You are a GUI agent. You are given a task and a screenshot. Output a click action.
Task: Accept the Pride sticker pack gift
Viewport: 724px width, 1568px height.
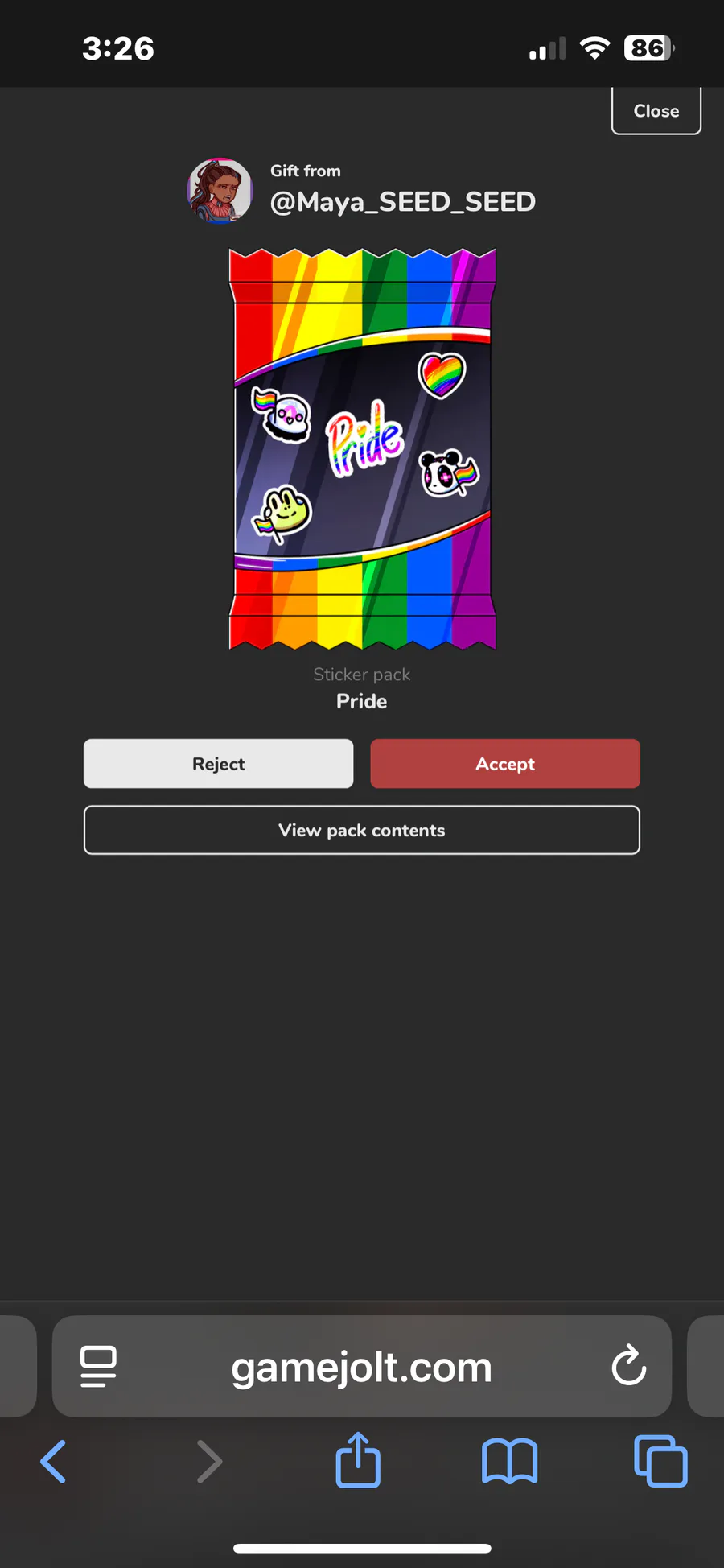(x=504, y=763)
